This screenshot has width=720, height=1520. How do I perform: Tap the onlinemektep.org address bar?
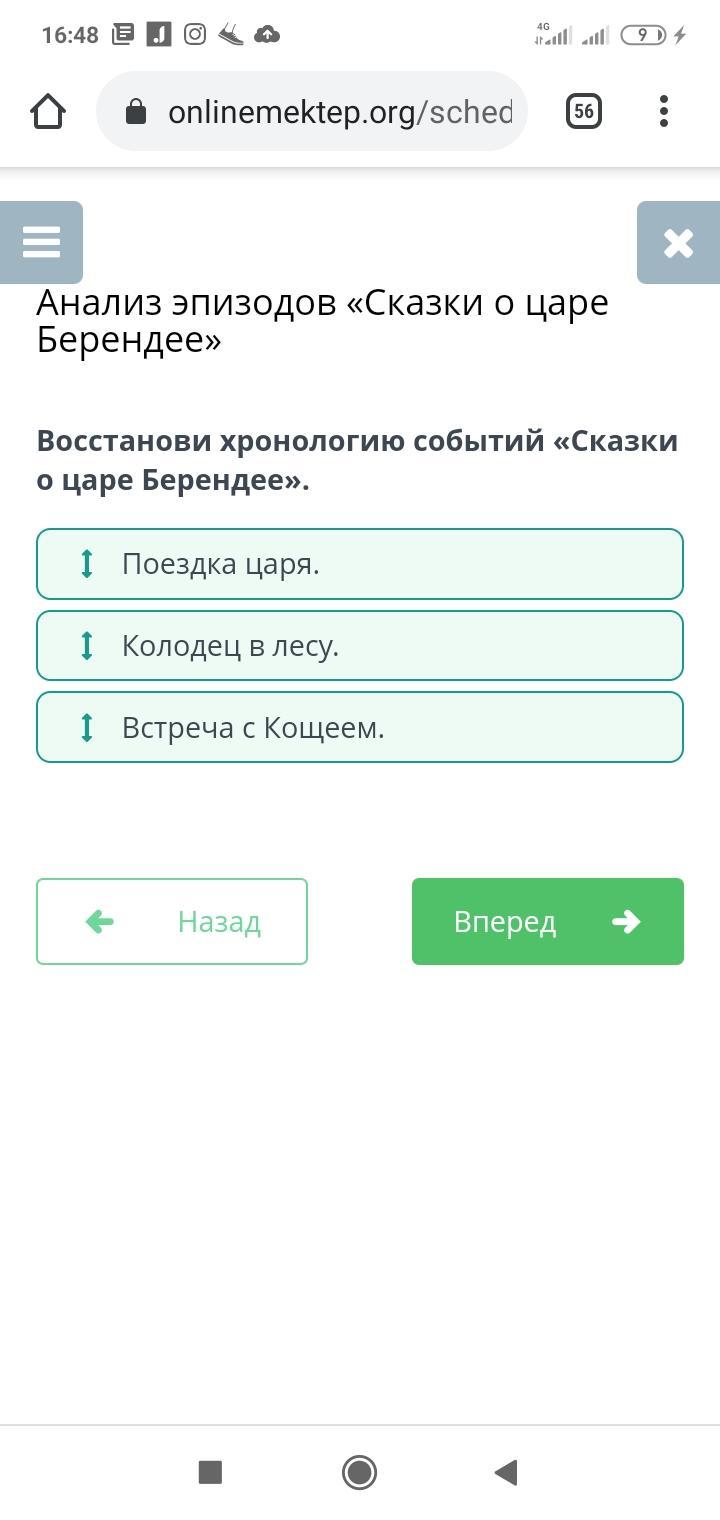pos(330,112)
